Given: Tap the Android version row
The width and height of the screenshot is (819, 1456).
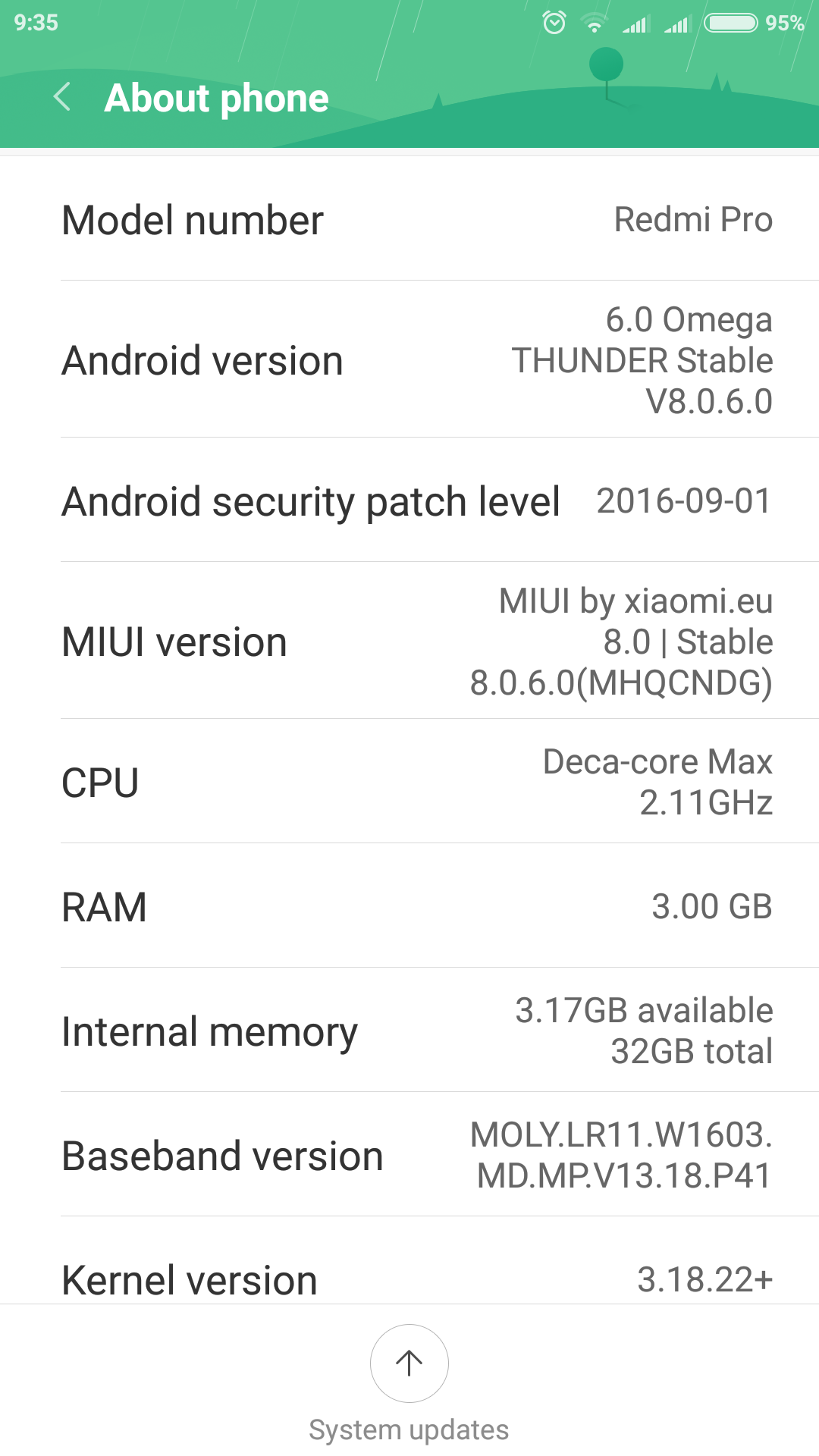Looking at the screenshot, I should click(409, 360).
